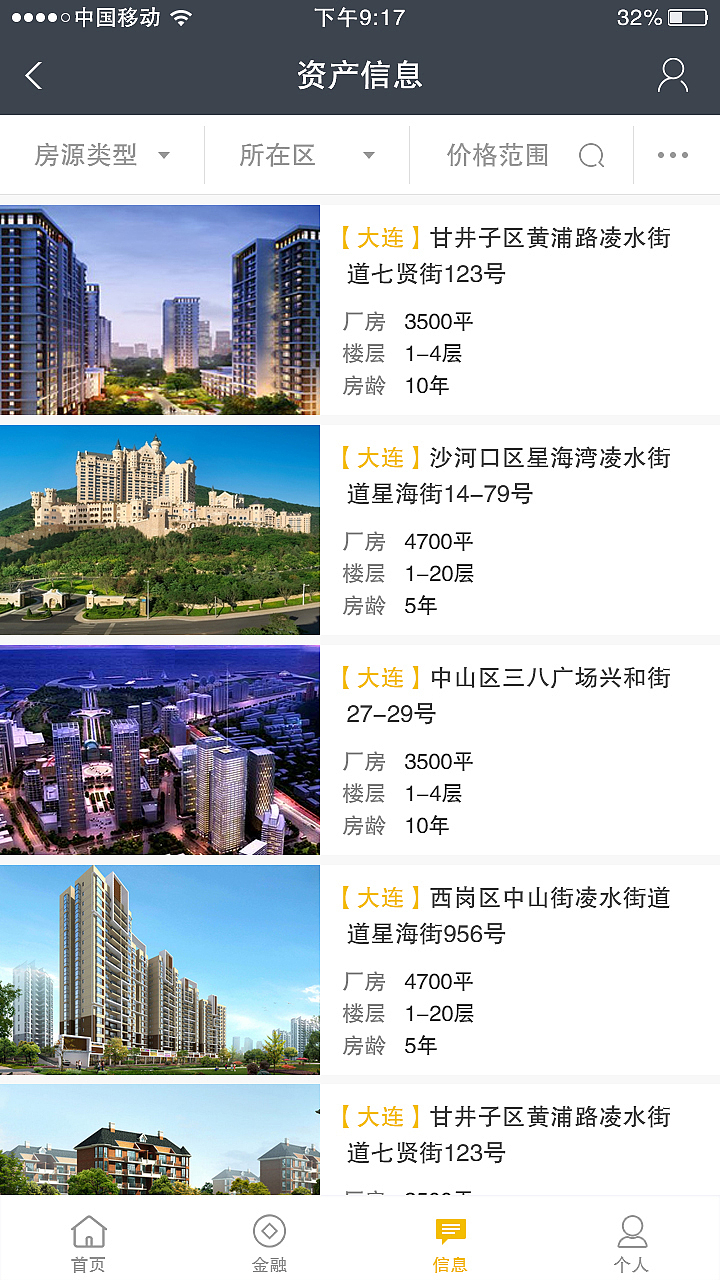Select the home icon labeled 首页

point(88,1238)
